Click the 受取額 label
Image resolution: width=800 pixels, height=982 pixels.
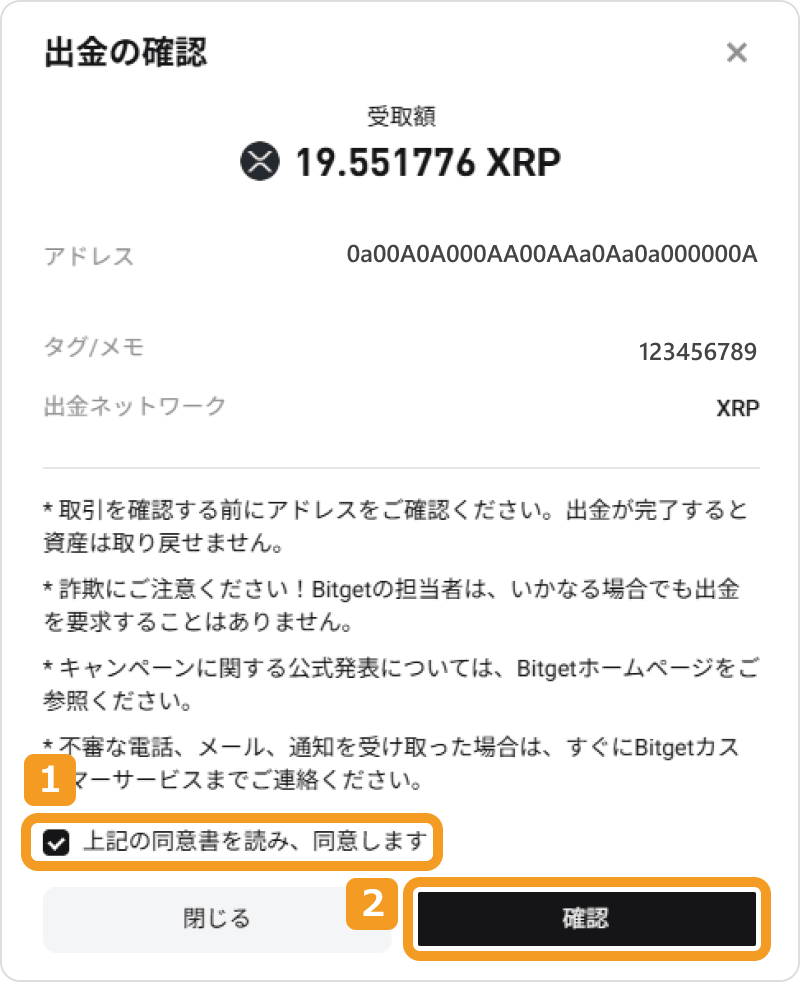pos(399,113)
